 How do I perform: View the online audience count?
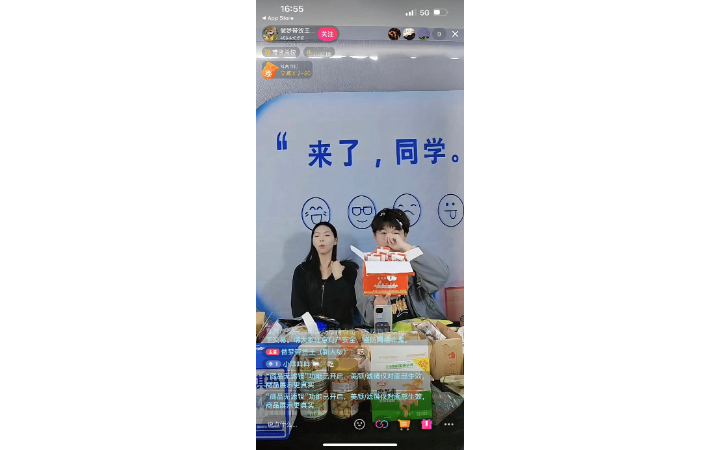439,34
